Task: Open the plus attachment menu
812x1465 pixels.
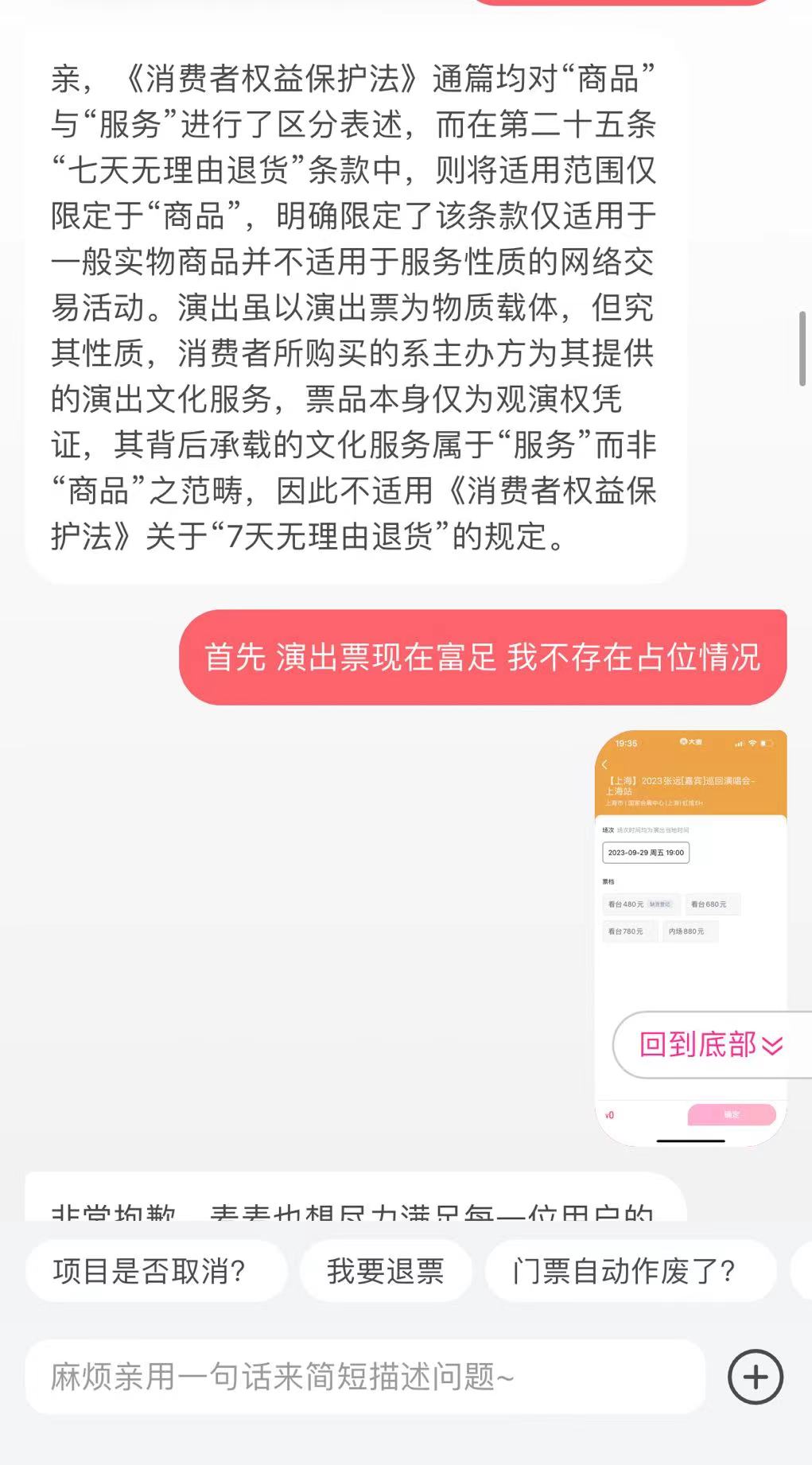Action: 755,1377
